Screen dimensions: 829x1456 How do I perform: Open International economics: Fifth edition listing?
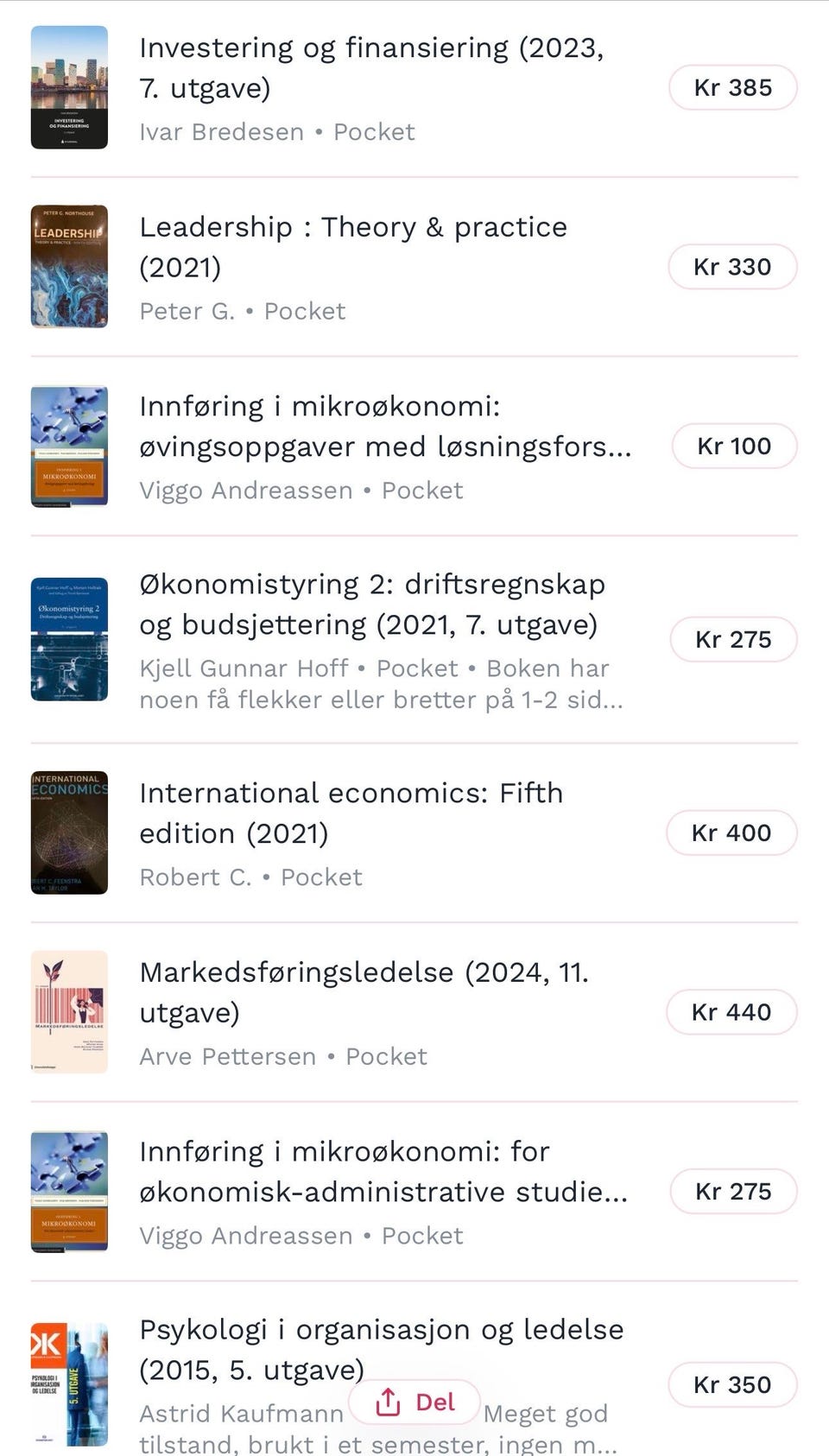point(351,813)
